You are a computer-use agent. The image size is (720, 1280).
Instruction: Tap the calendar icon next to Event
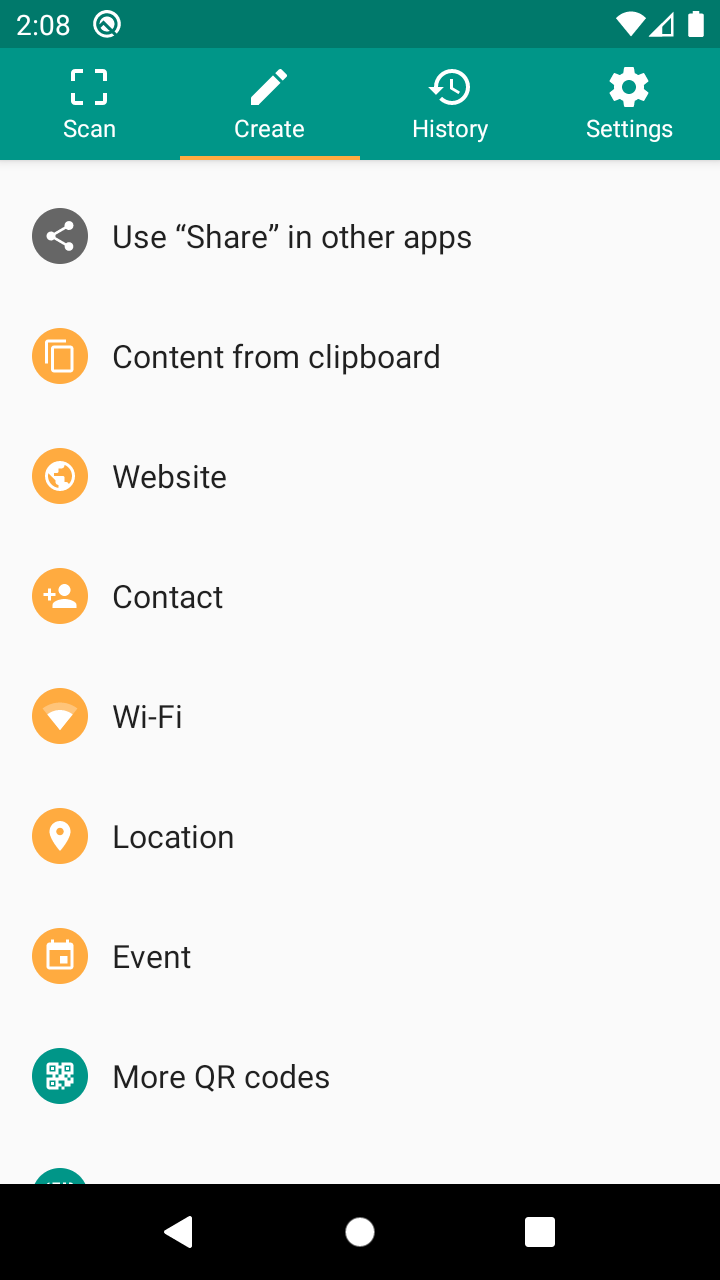(60, 956)
